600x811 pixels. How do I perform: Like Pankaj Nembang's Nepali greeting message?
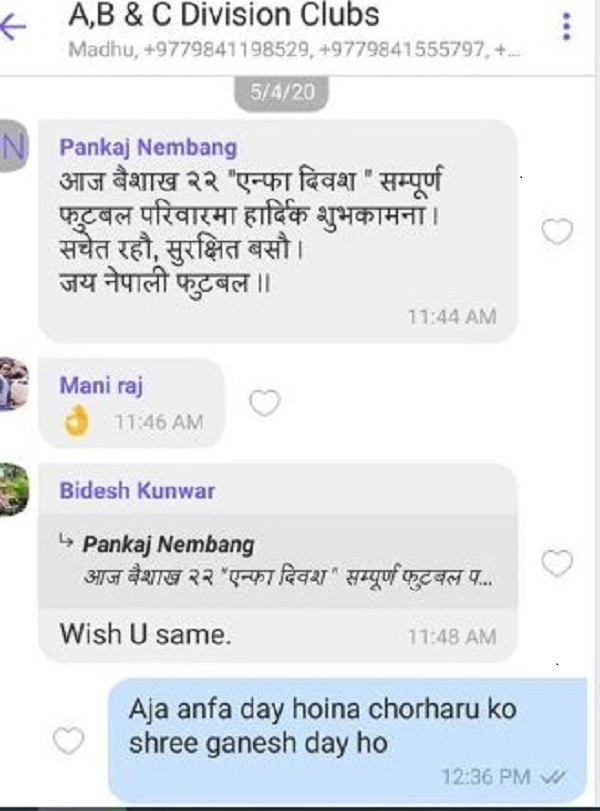556,232
